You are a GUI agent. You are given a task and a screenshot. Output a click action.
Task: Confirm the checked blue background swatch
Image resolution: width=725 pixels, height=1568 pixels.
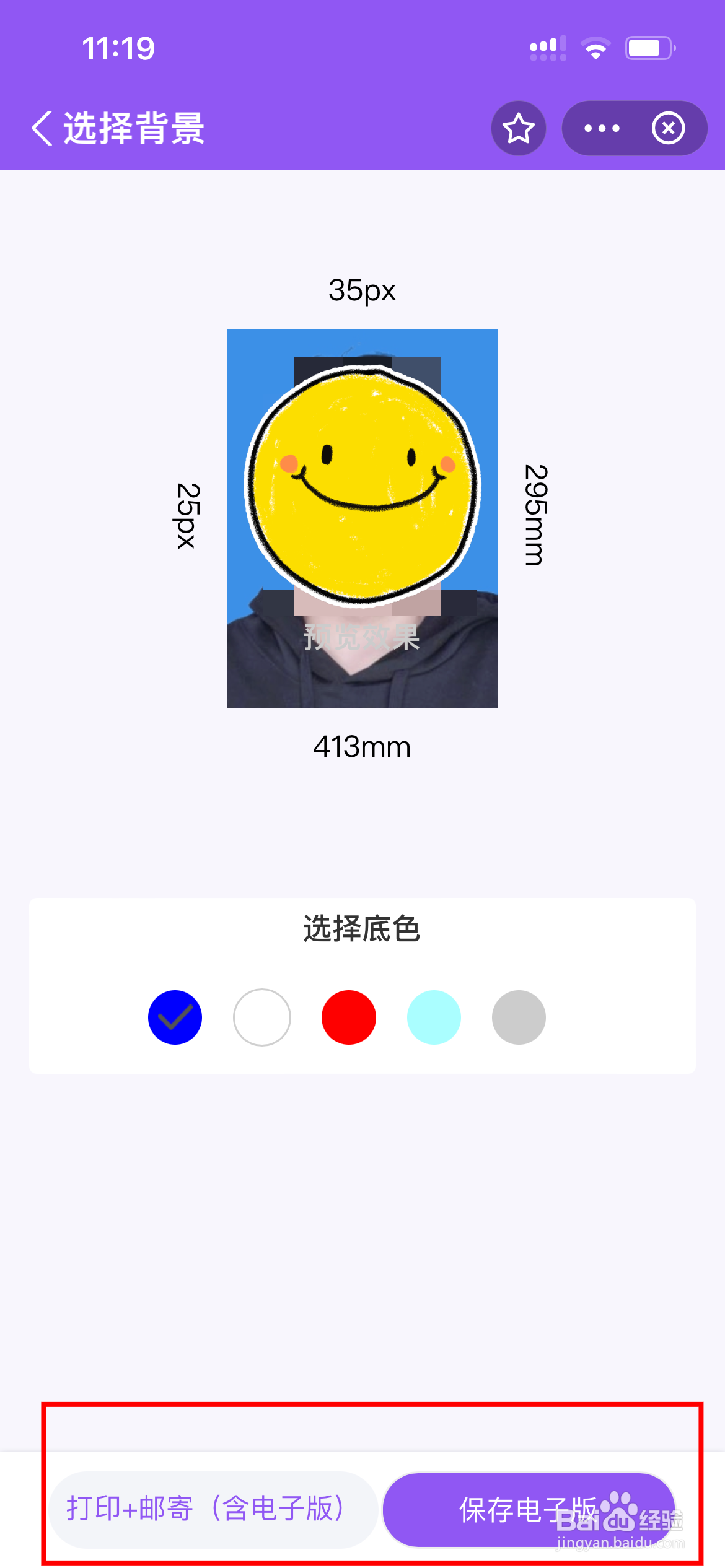(x=175, y=1017)
